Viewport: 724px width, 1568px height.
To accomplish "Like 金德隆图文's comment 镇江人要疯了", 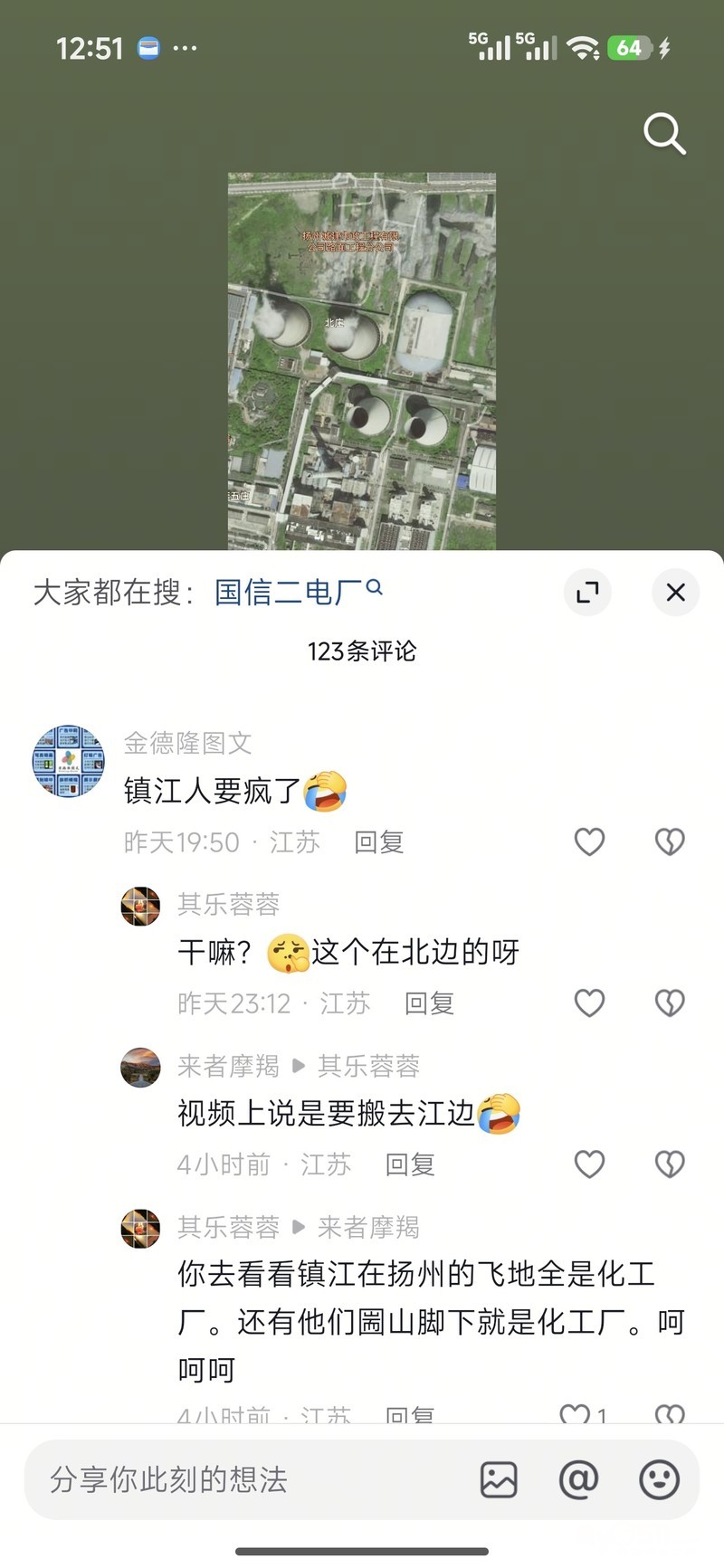I will coord(589,842).
